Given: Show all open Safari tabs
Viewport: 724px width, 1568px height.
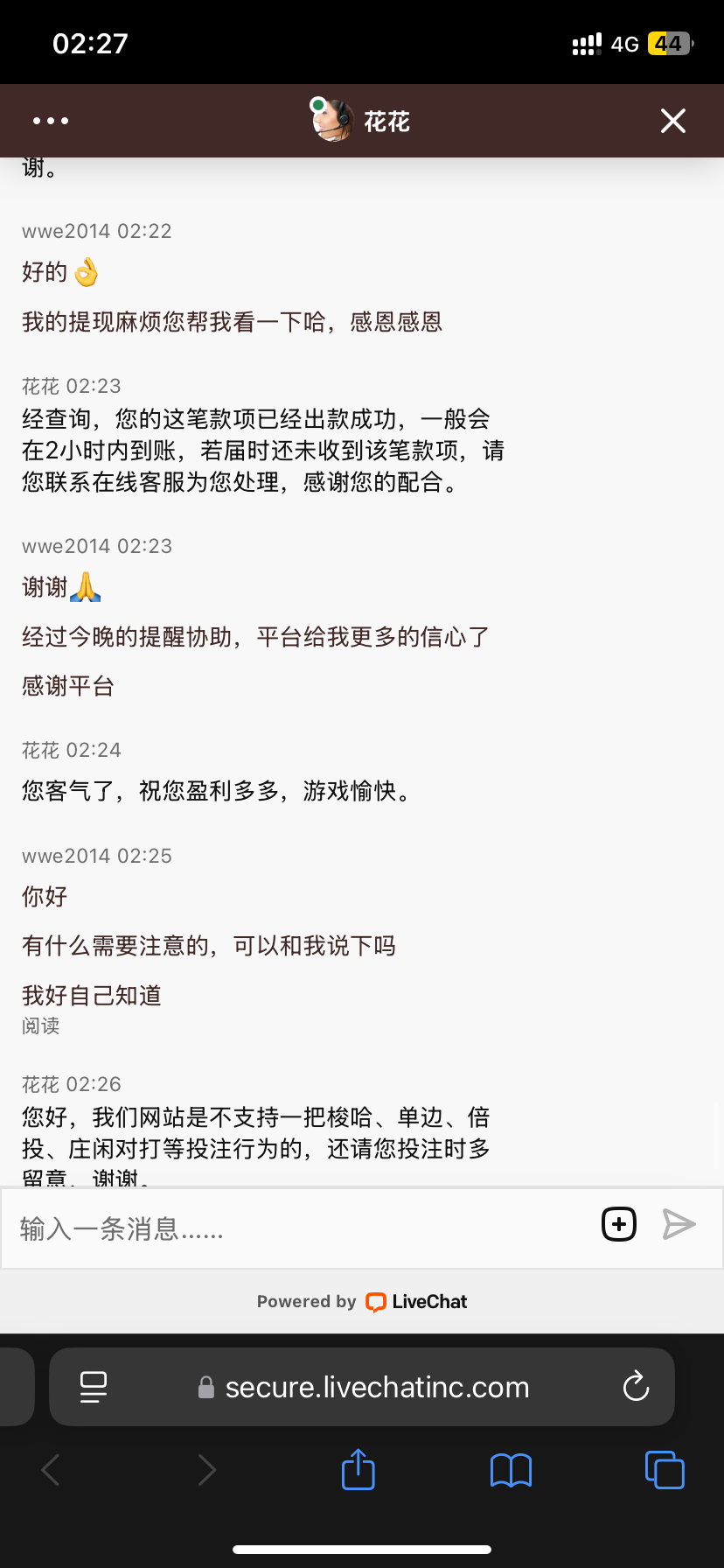Looking at the screenshot, I should pos(665,1470).
